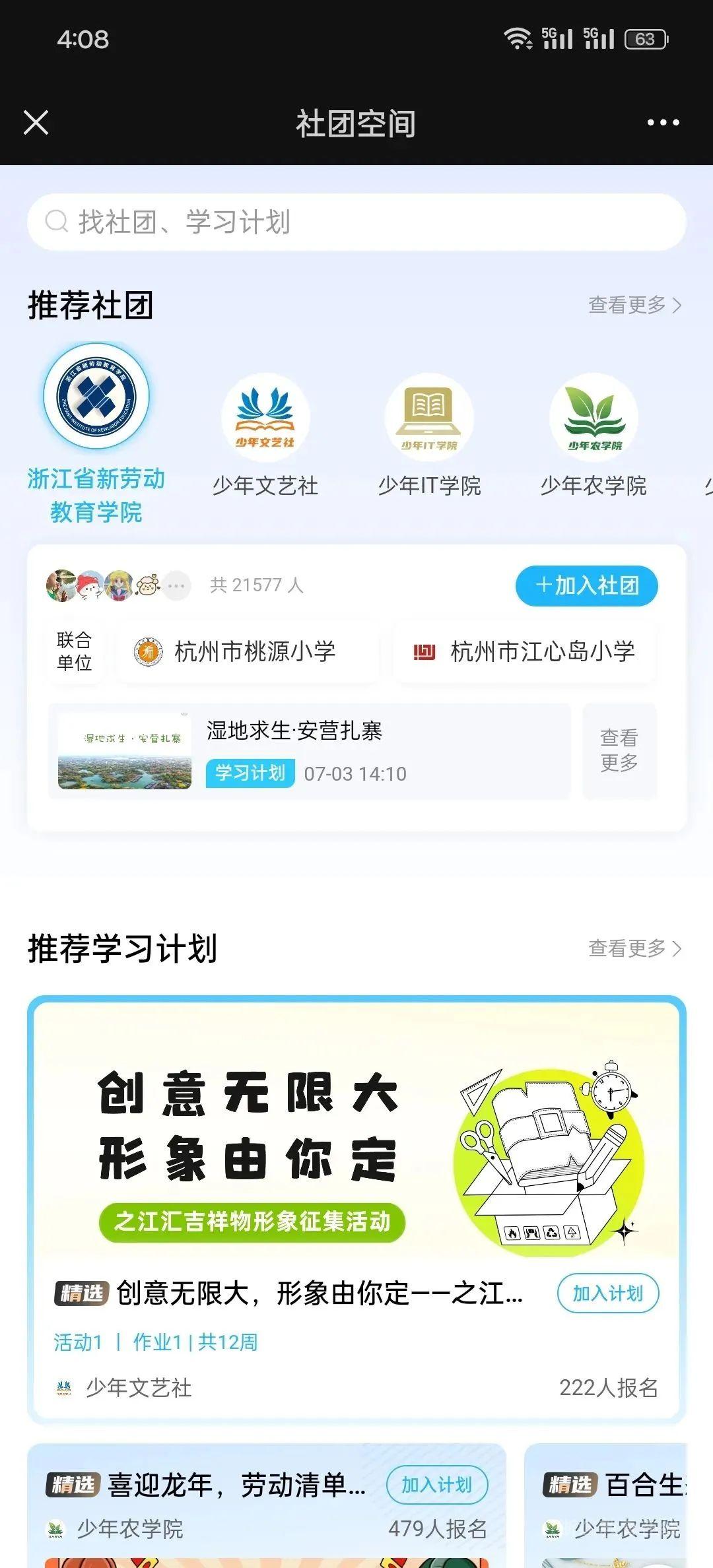This screenshot has width=713, height=1568.
Task: Close the 社团空间 page
Action: 36,123
